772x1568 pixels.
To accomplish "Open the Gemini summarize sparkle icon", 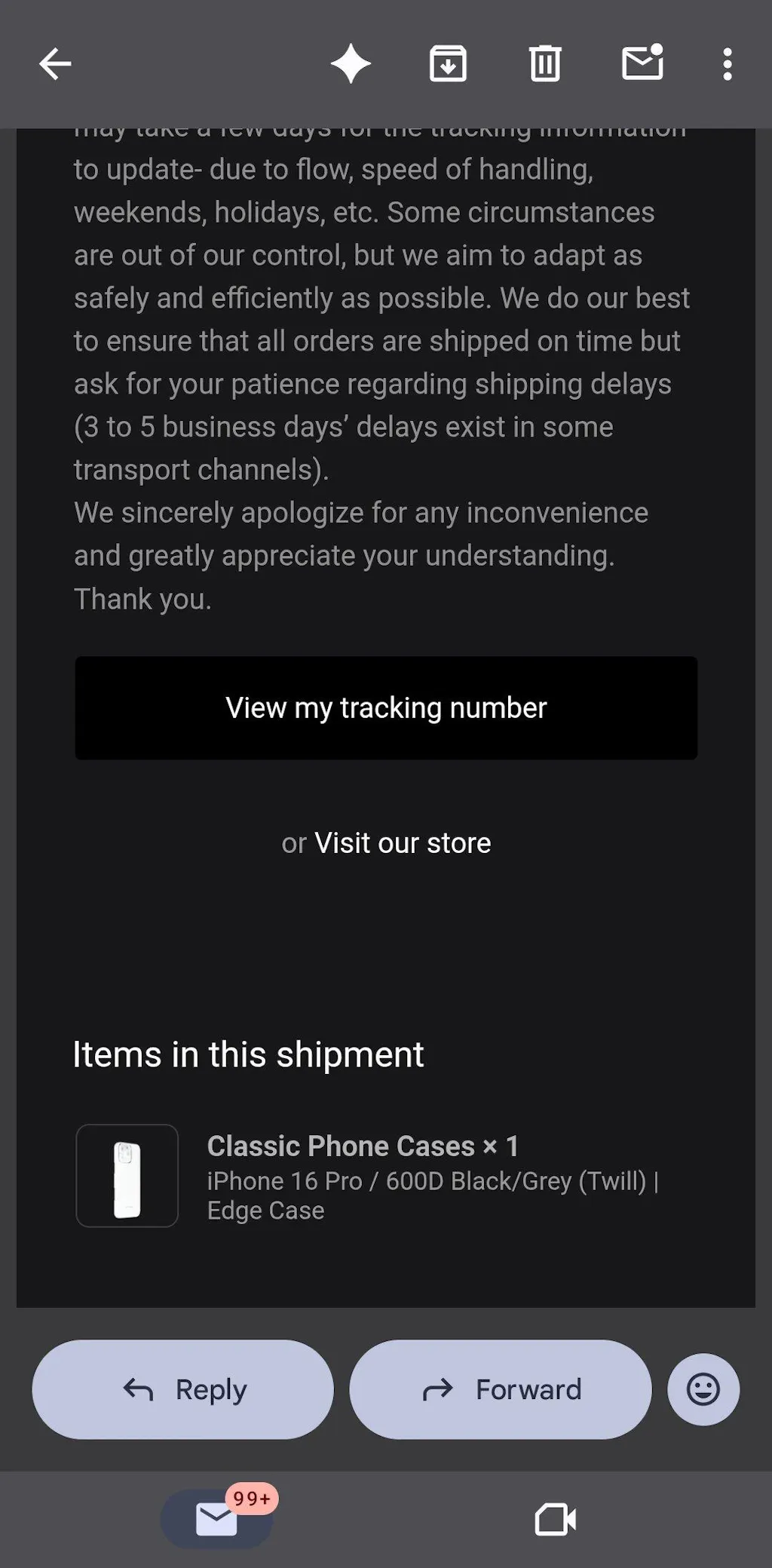I will [x=351, y=64].
